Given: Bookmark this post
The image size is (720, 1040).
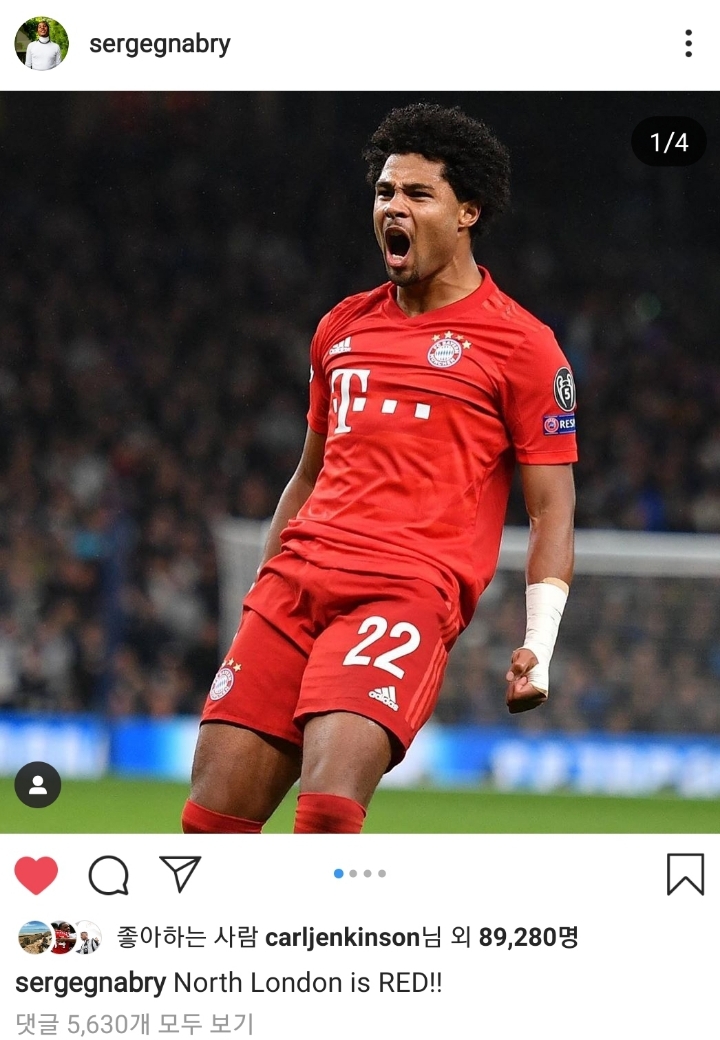Looking at the screenshot, I should coord(685,874).
